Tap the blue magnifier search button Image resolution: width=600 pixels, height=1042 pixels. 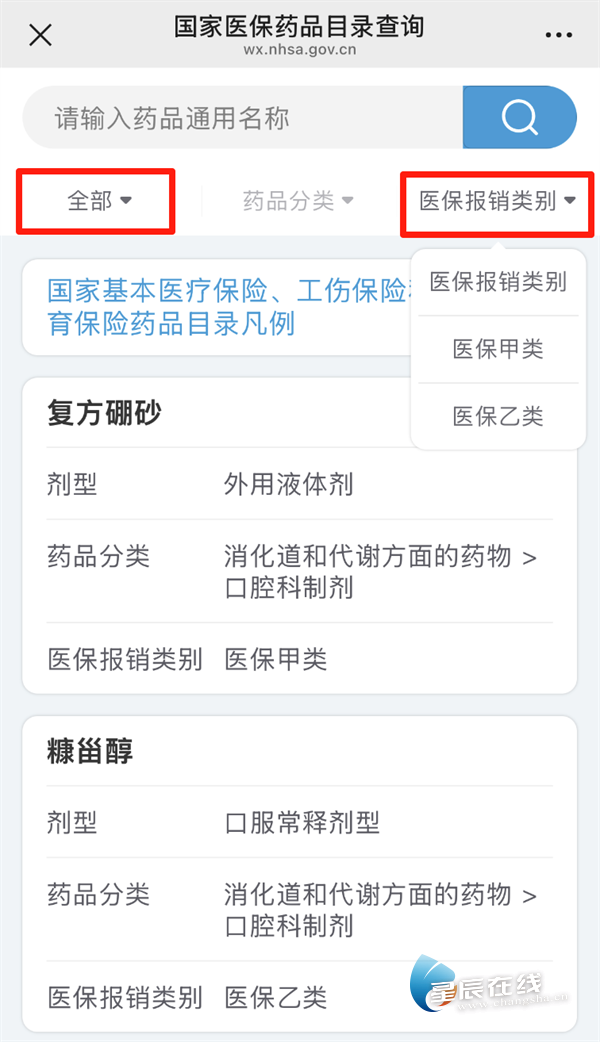coord(519,118)
